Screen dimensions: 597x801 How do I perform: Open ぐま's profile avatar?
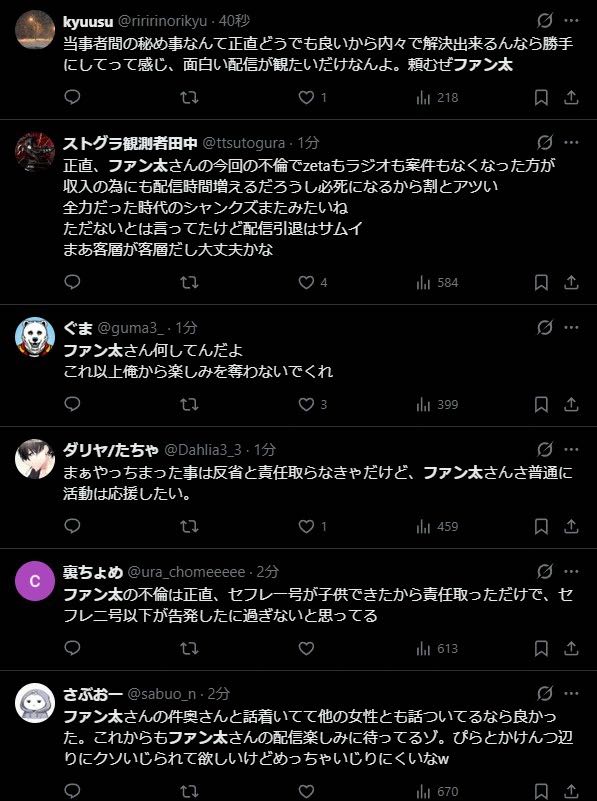click(x=35, y=337)
